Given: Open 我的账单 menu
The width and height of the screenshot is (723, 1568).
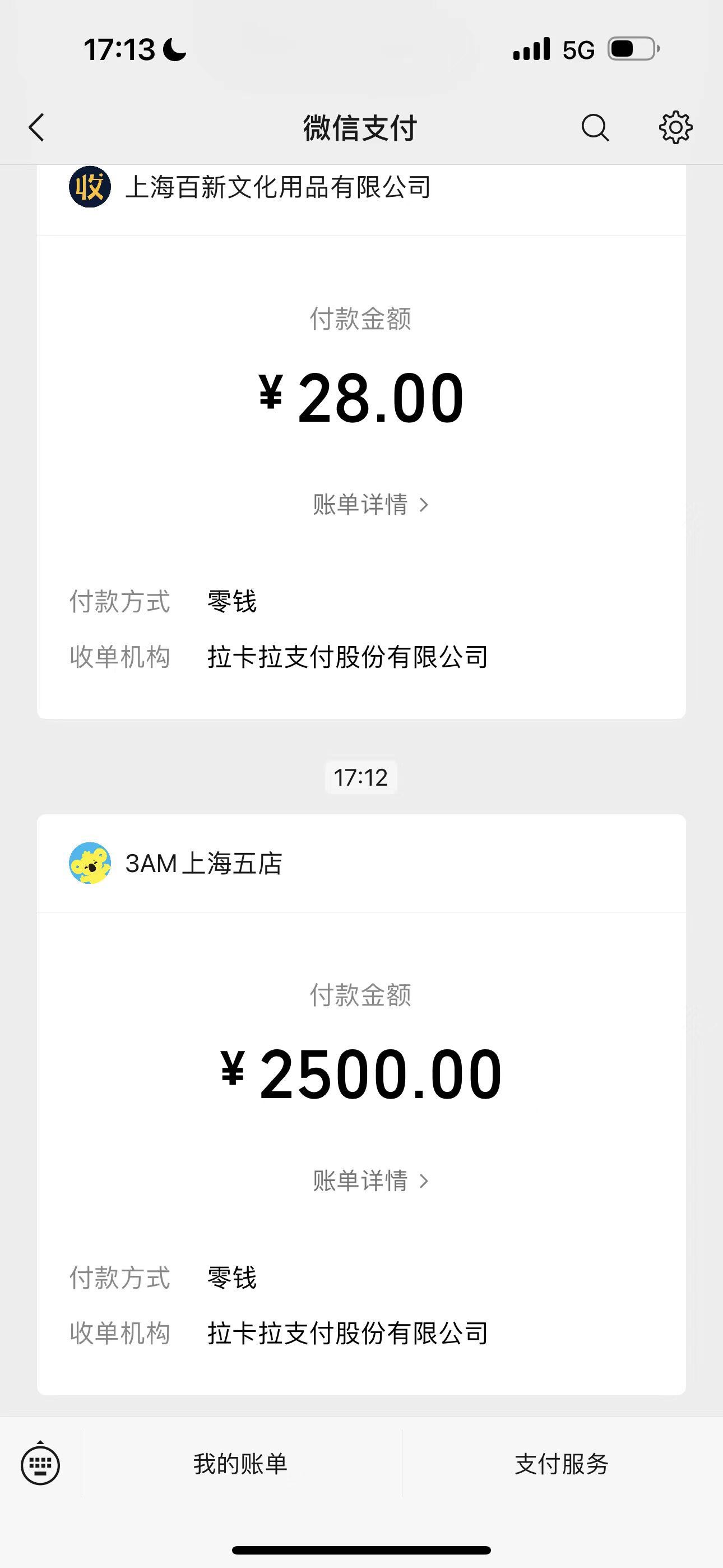Looking at the screenshot, I should (x=240, y=1464).
